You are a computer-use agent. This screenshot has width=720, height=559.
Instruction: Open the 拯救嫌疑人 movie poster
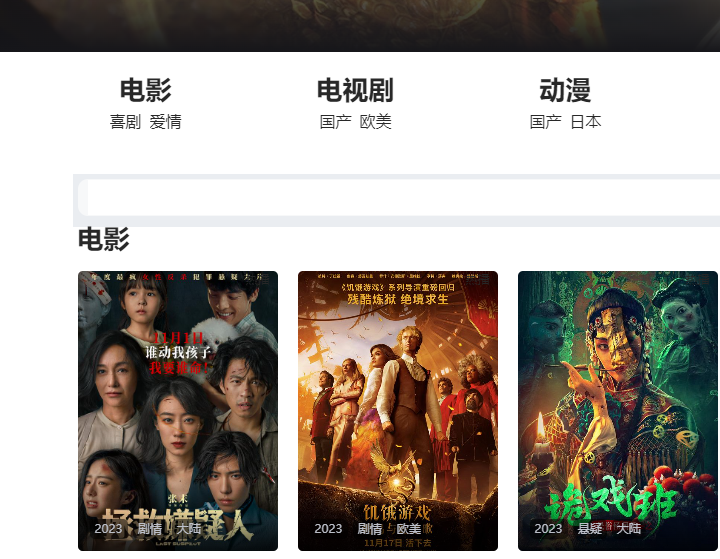pos(178,400)
